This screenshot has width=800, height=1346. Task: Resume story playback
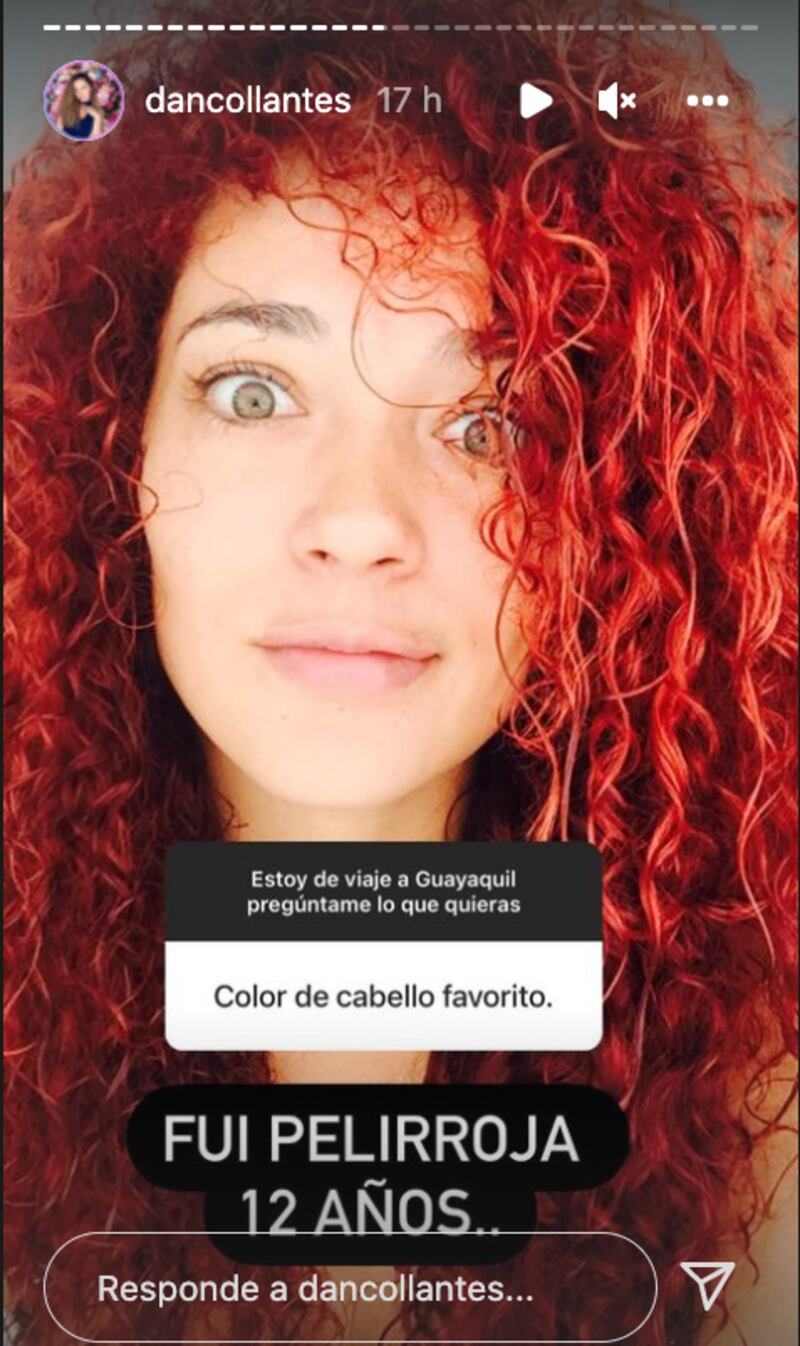(x=535, y=100)
